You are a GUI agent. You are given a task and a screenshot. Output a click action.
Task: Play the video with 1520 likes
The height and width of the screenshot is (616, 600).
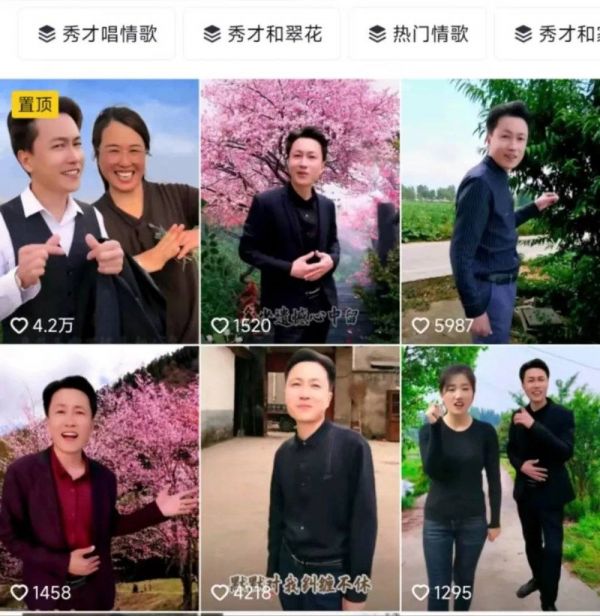pos(299,211)
